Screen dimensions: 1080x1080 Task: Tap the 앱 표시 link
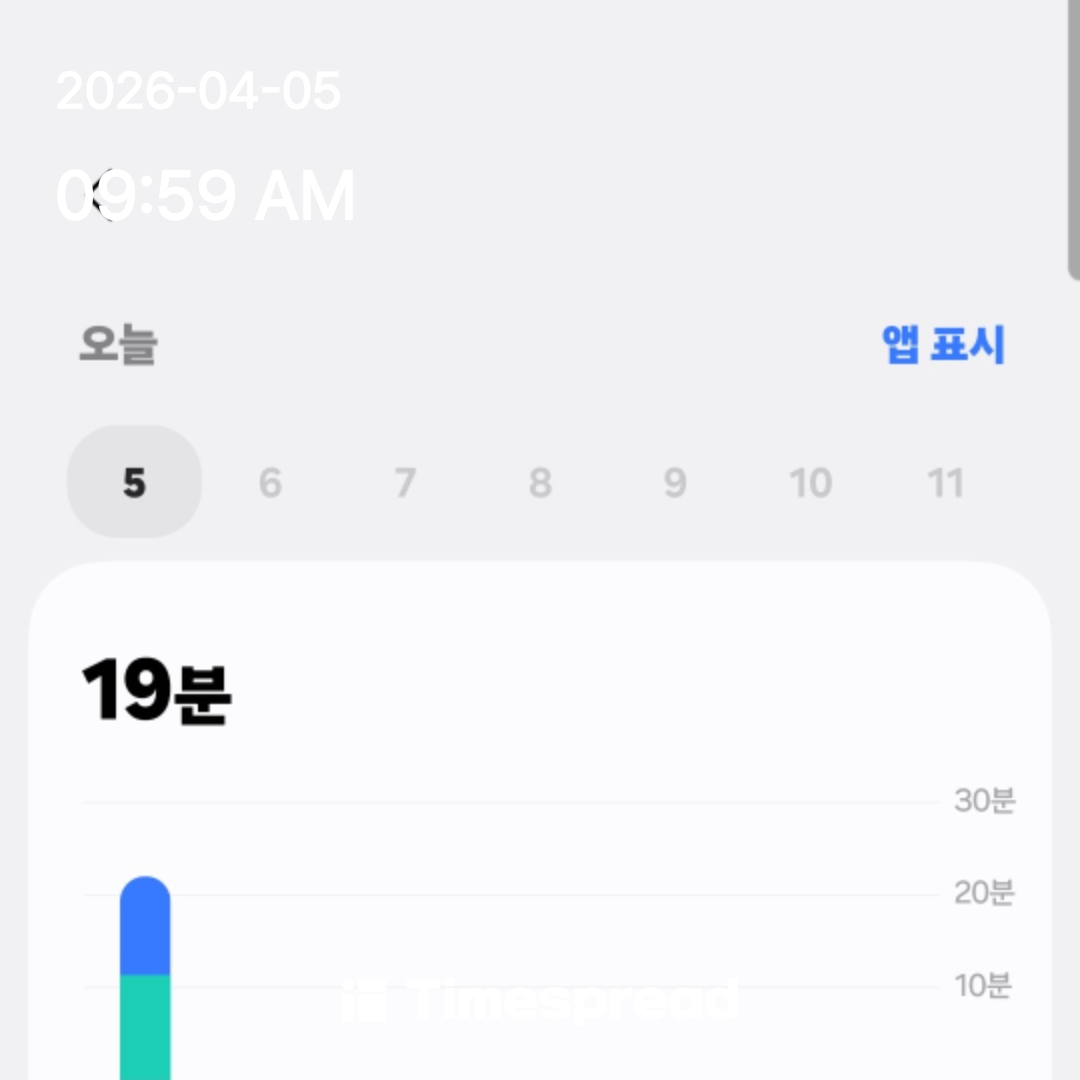(x=943, y=345)
